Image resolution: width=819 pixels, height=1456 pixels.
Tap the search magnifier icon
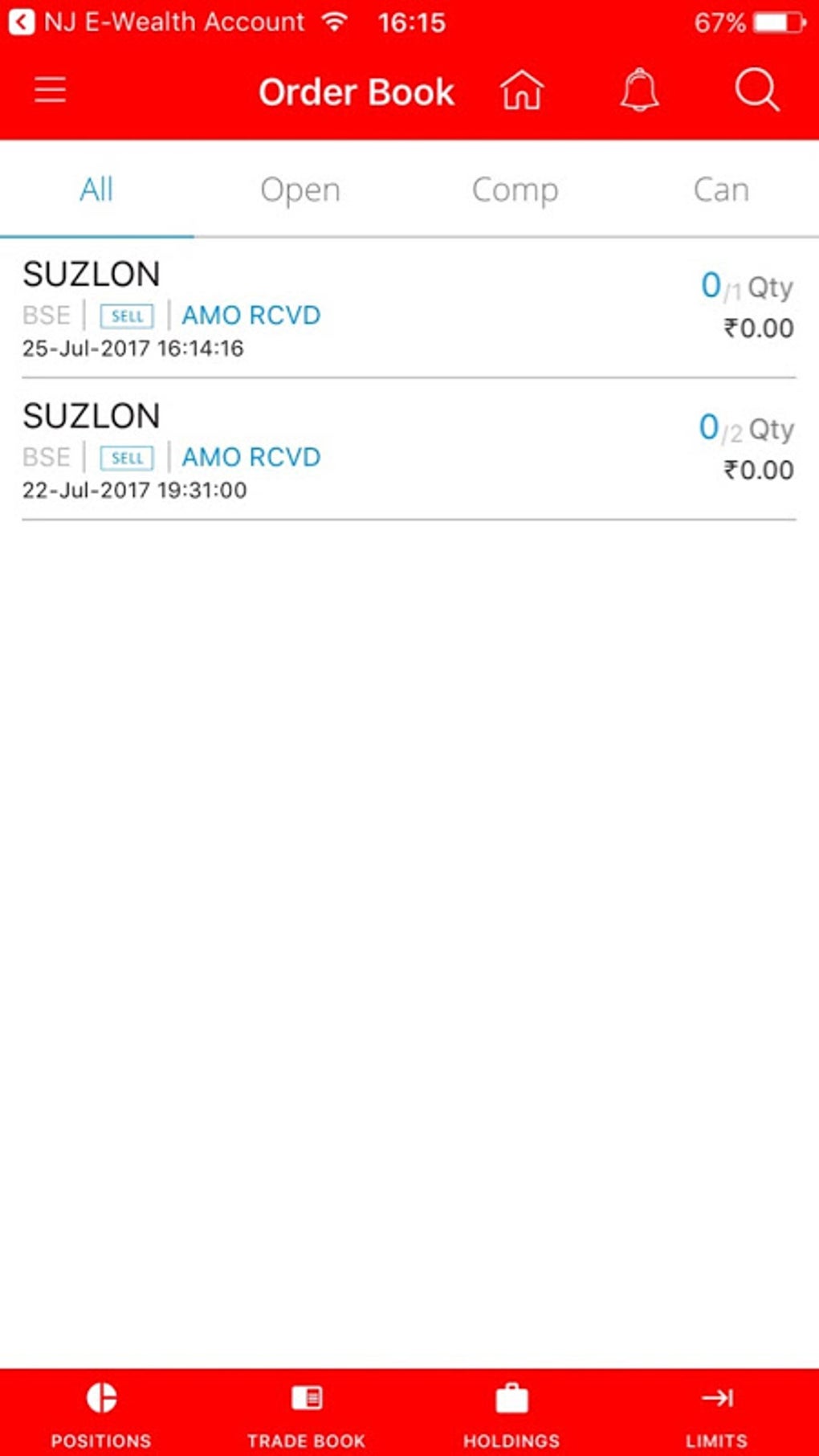[756, 90]
